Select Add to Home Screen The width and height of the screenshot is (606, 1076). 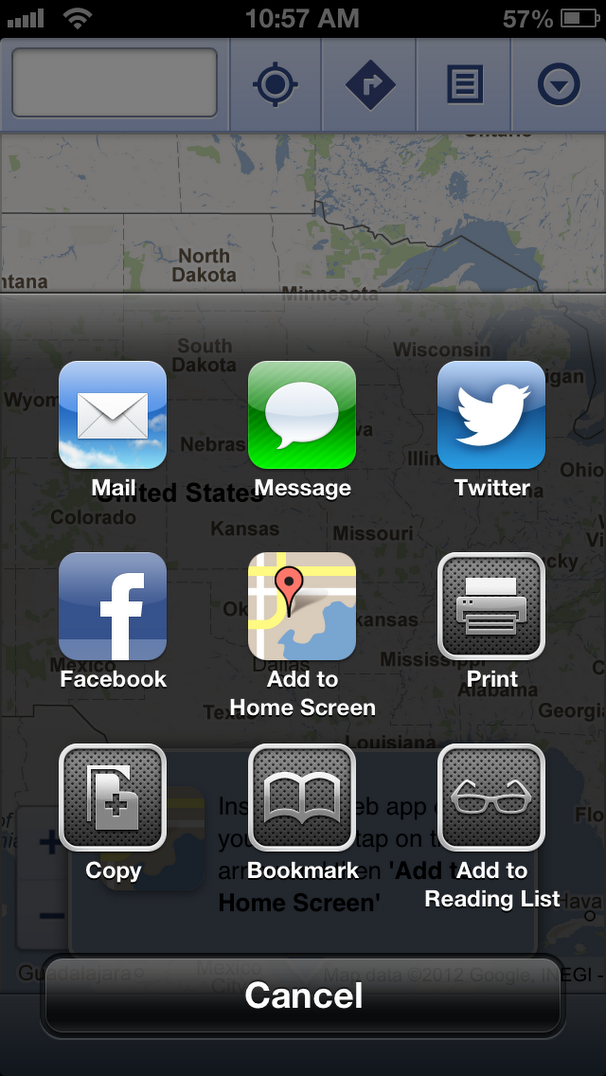[x=302, y=606]
